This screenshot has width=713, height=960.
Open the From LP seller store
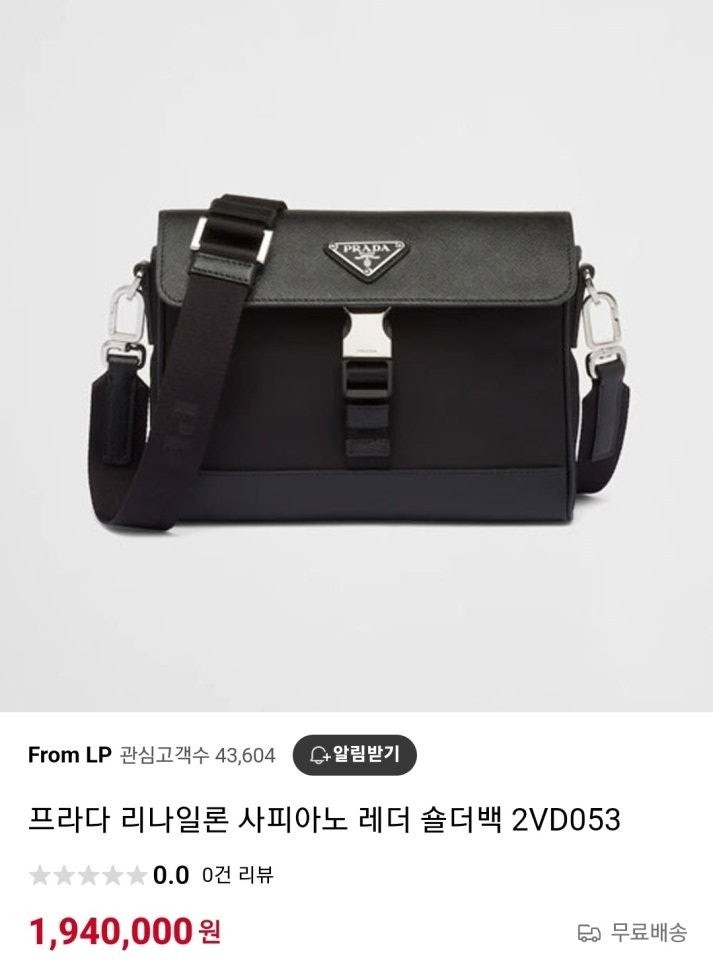67,755
